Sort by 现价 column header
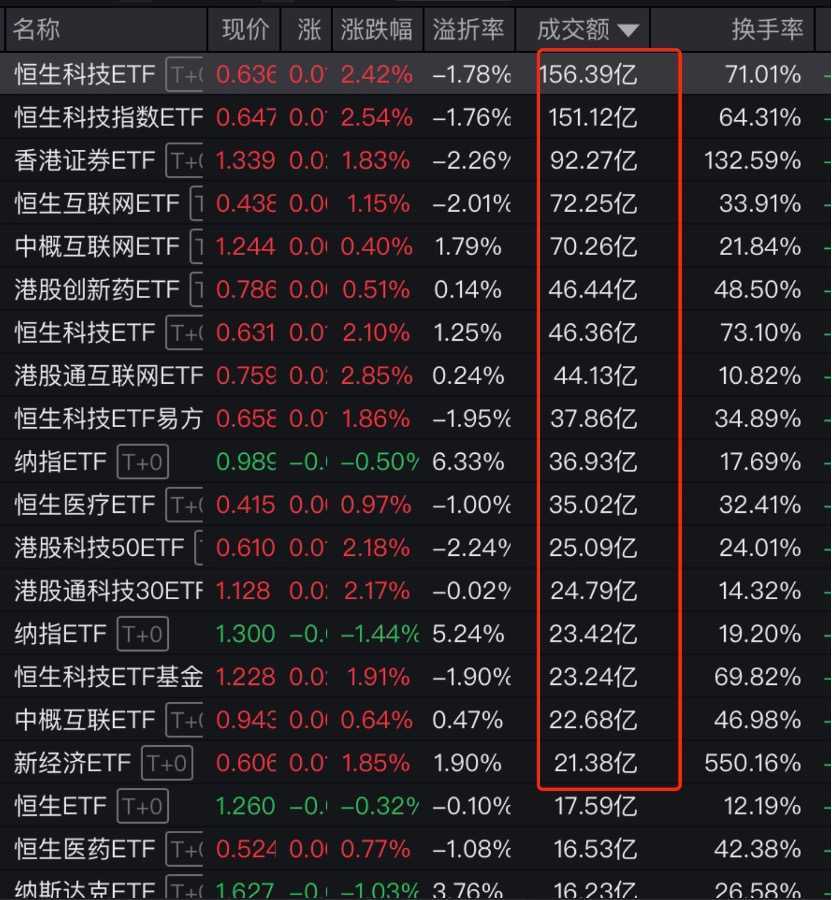The width and height of the screenshot is (832, 900). 244,30
